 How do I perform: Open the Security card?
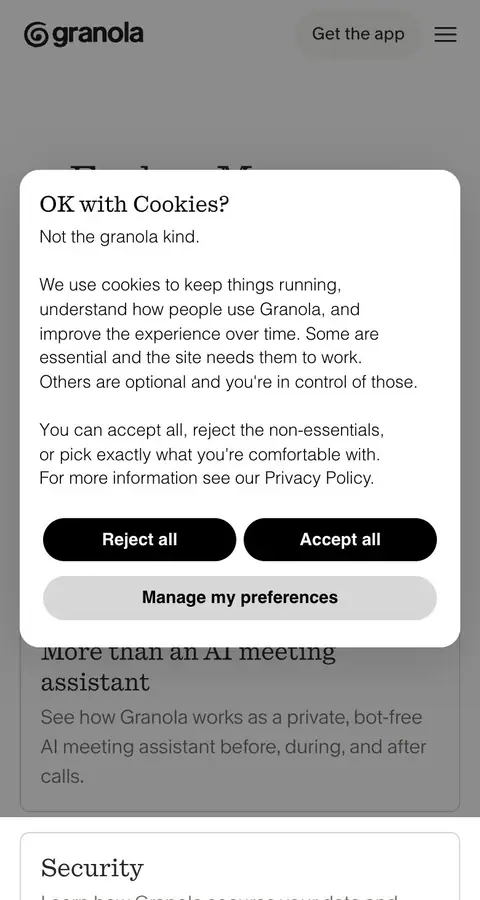click(x=240, y=866)
